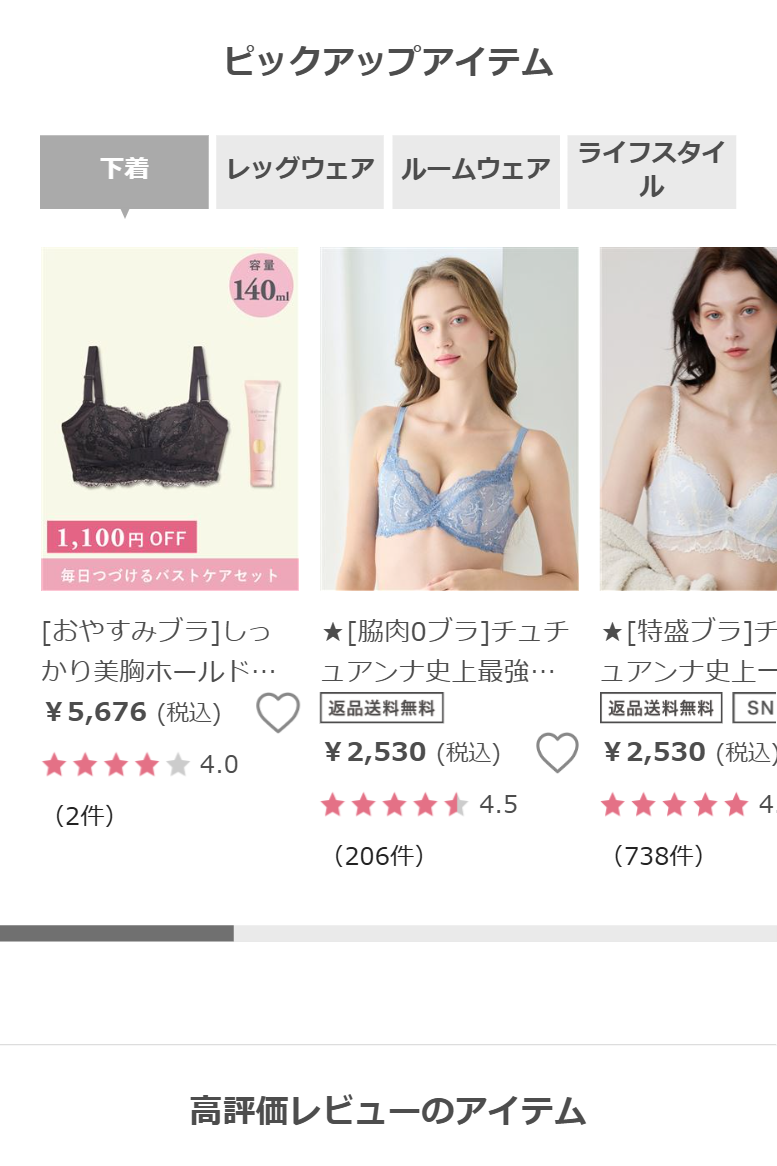Switch to the レッグウェア tab
The width and height of the screenshot is (777, 1166).
[300, 171]
